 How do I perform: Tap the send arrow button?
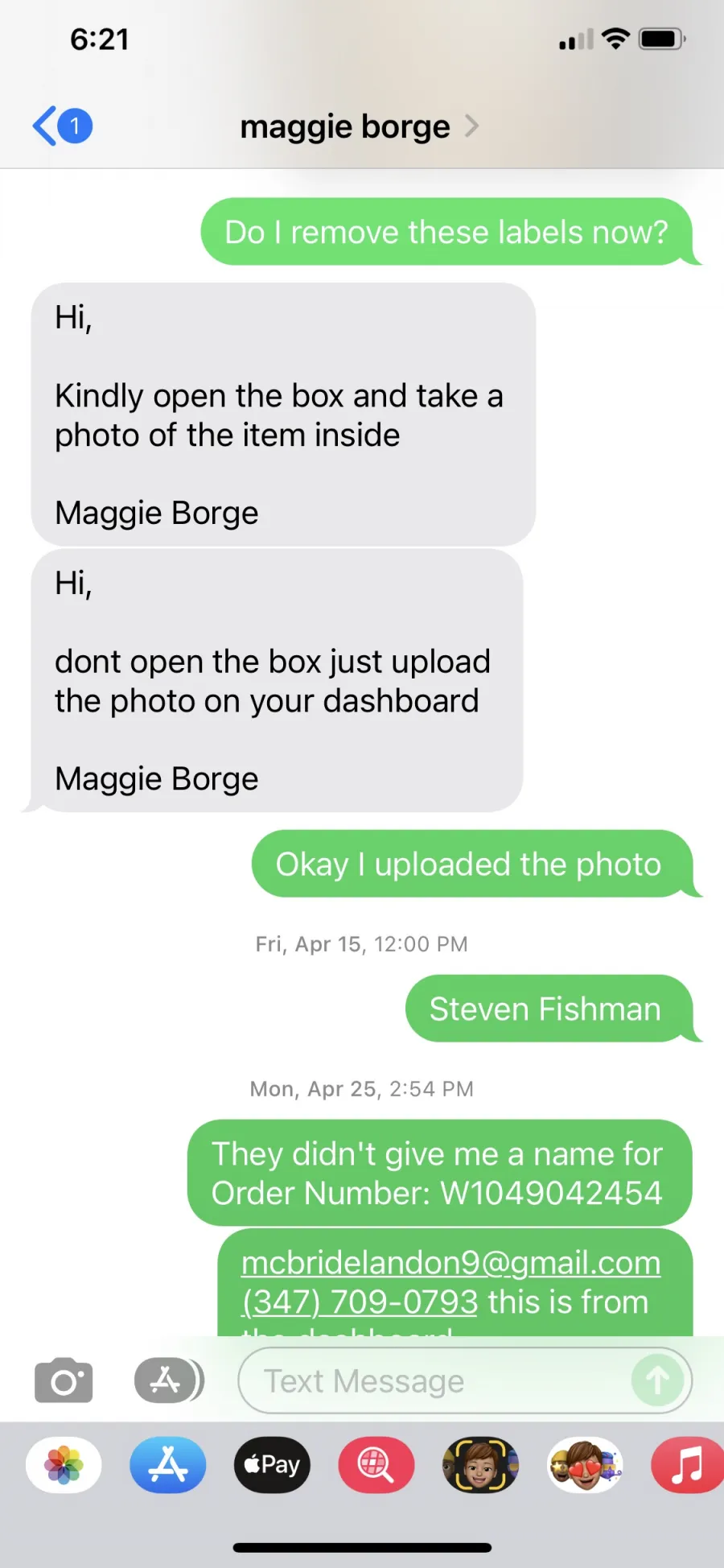[x=657, y=1381]
